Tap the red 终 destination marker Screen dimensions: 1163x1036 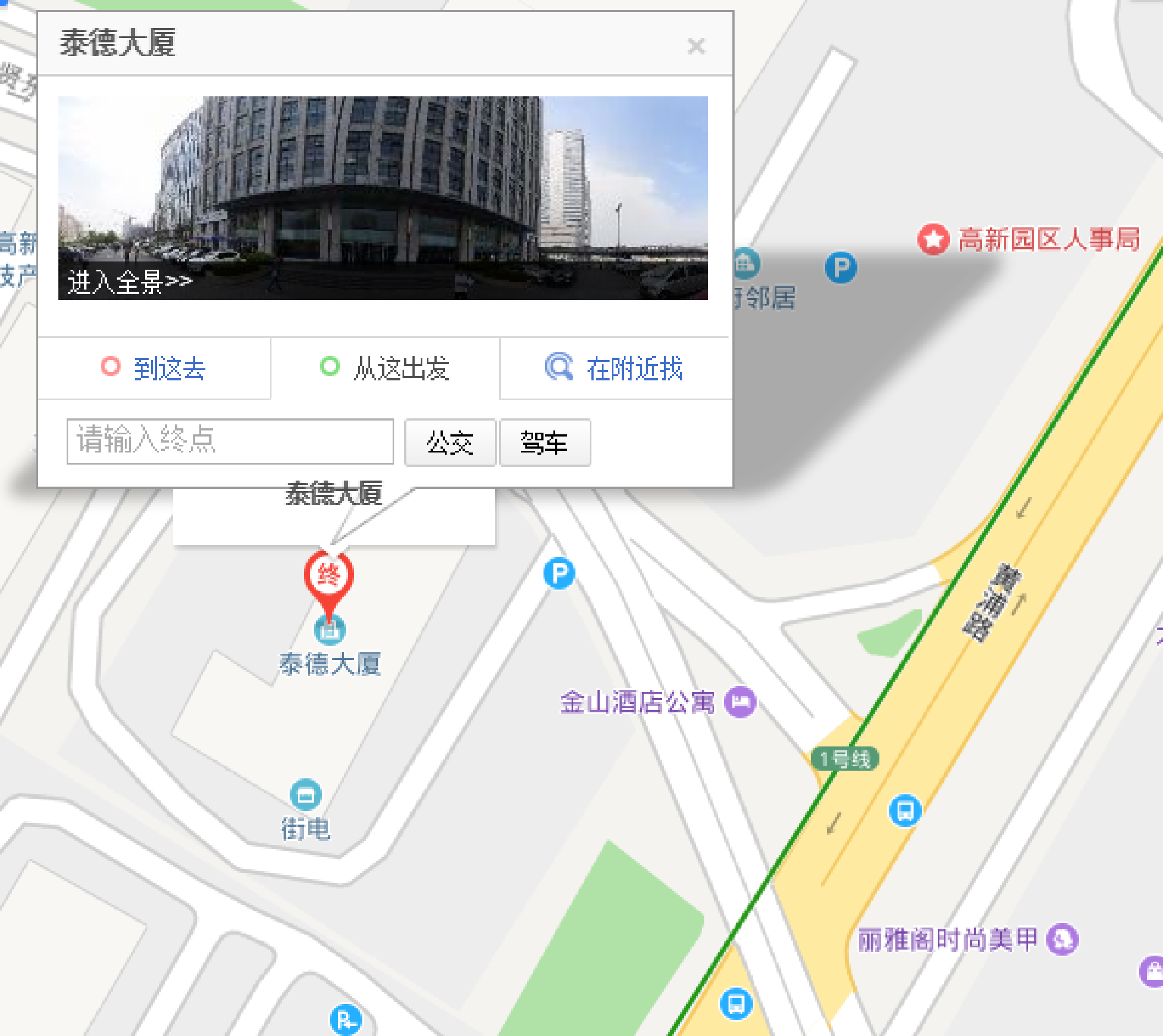329,576
